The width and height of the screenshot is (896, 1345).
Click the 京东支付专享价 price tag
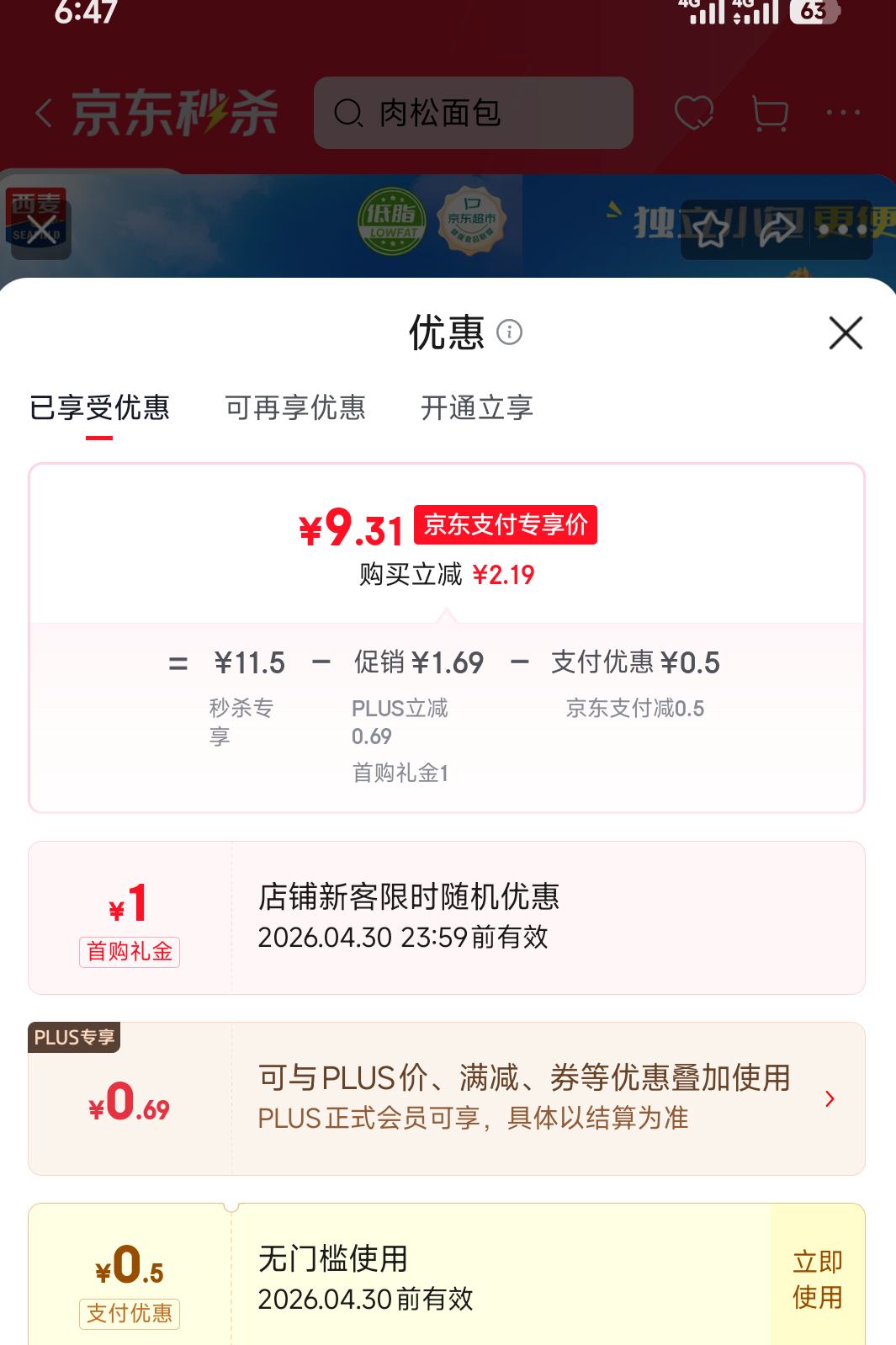pyautogui.click(x=505, y=524)
